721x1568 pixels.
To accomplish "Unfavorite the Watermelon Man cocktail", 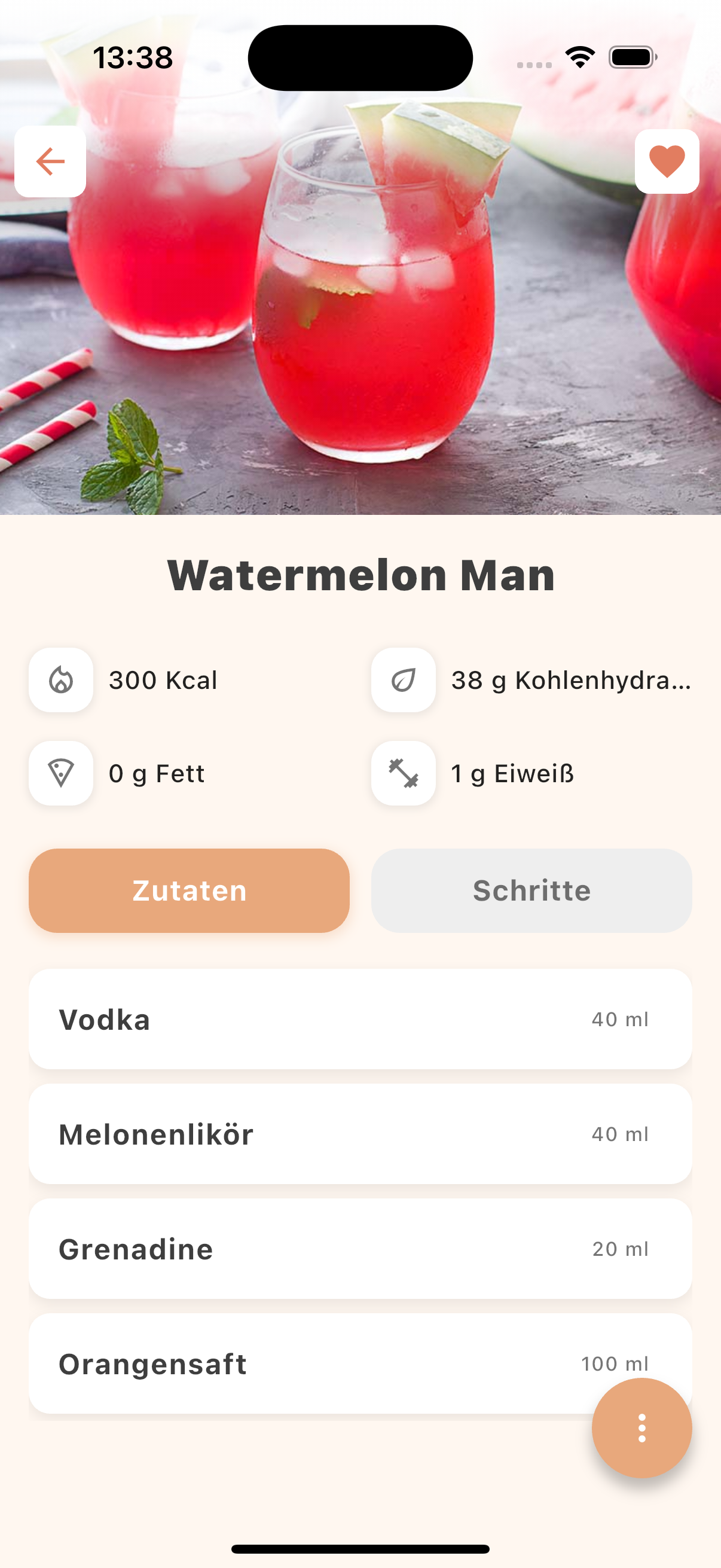I will pyautogui.click(x=668, y=162).
